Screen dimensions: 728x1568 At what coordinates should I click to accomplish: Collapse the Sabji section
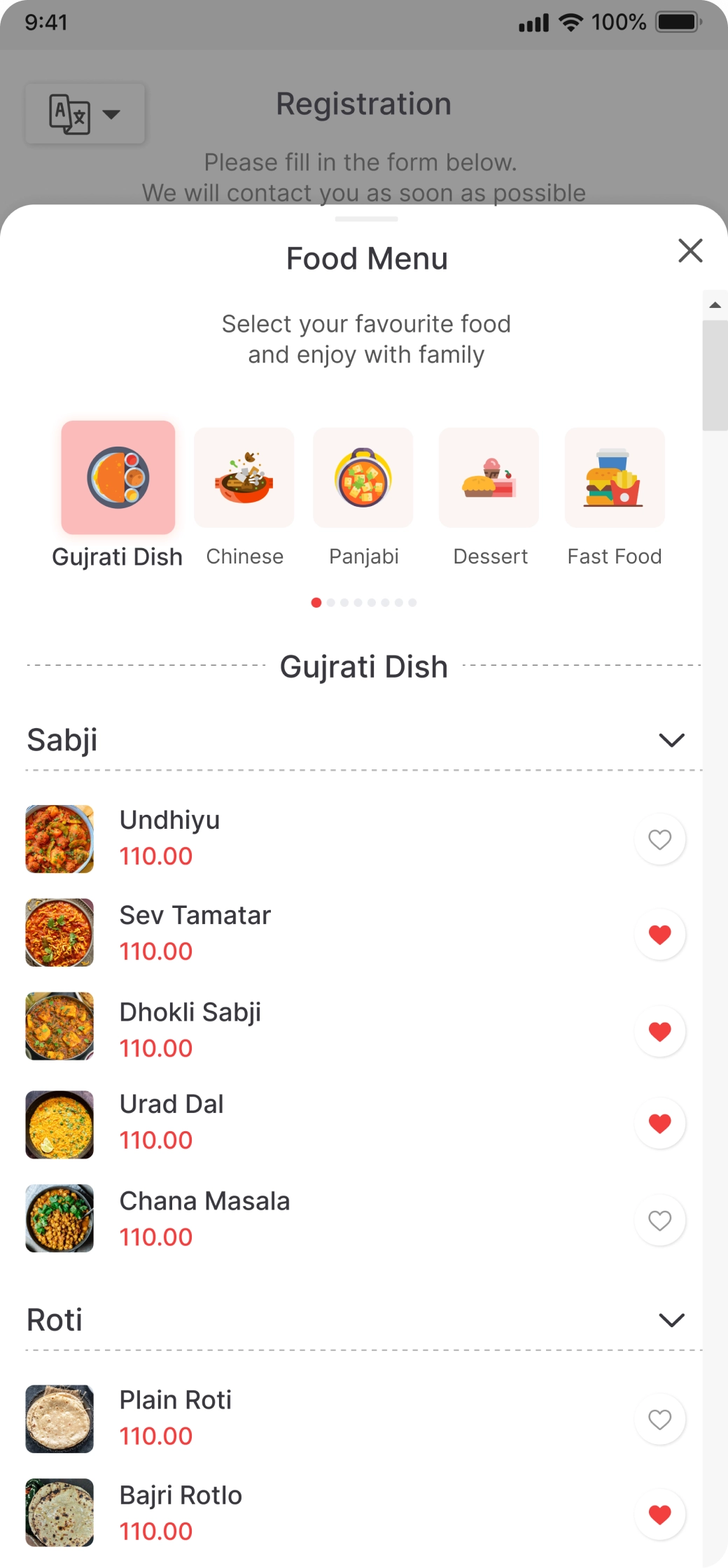click(x=671, y=740)
